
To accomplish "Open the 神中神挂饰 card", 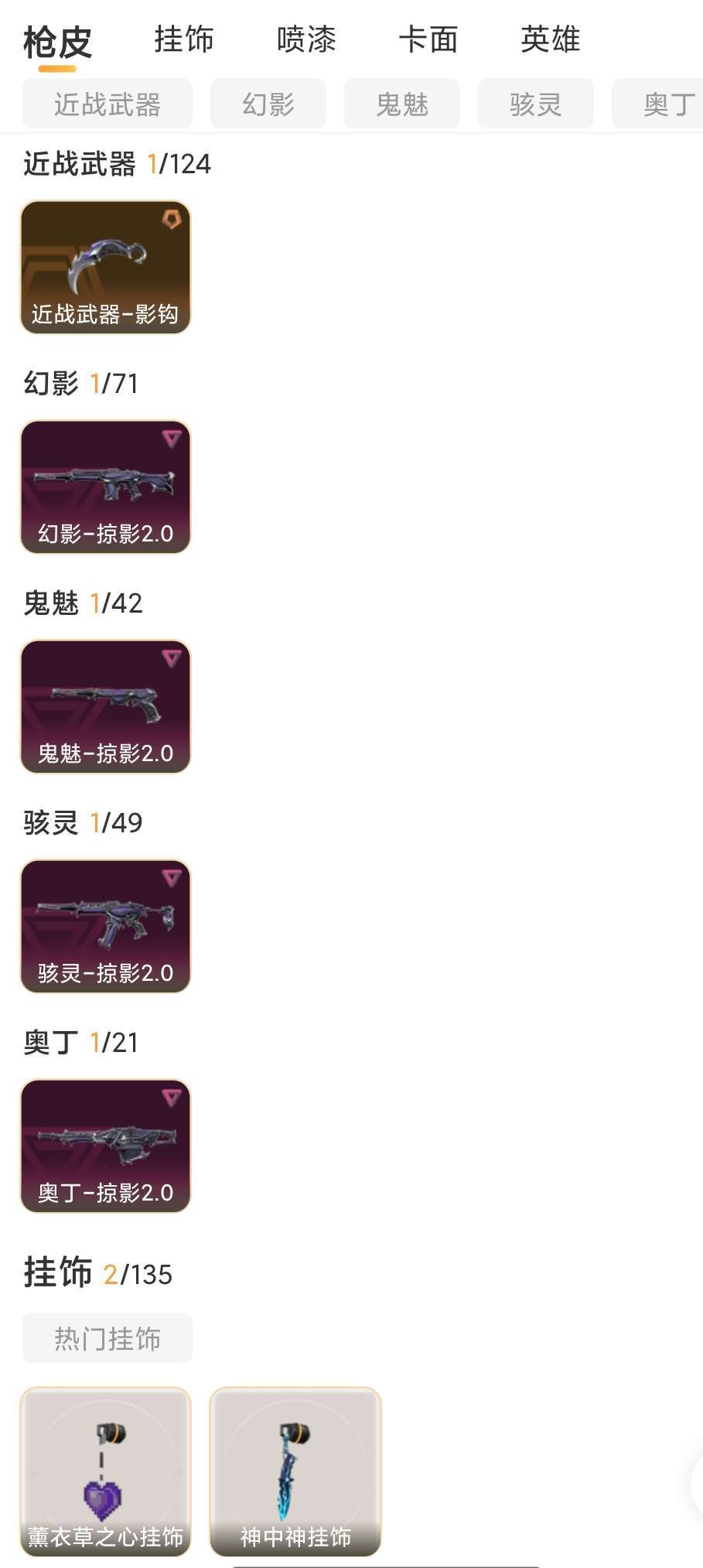I will 295,1472.
